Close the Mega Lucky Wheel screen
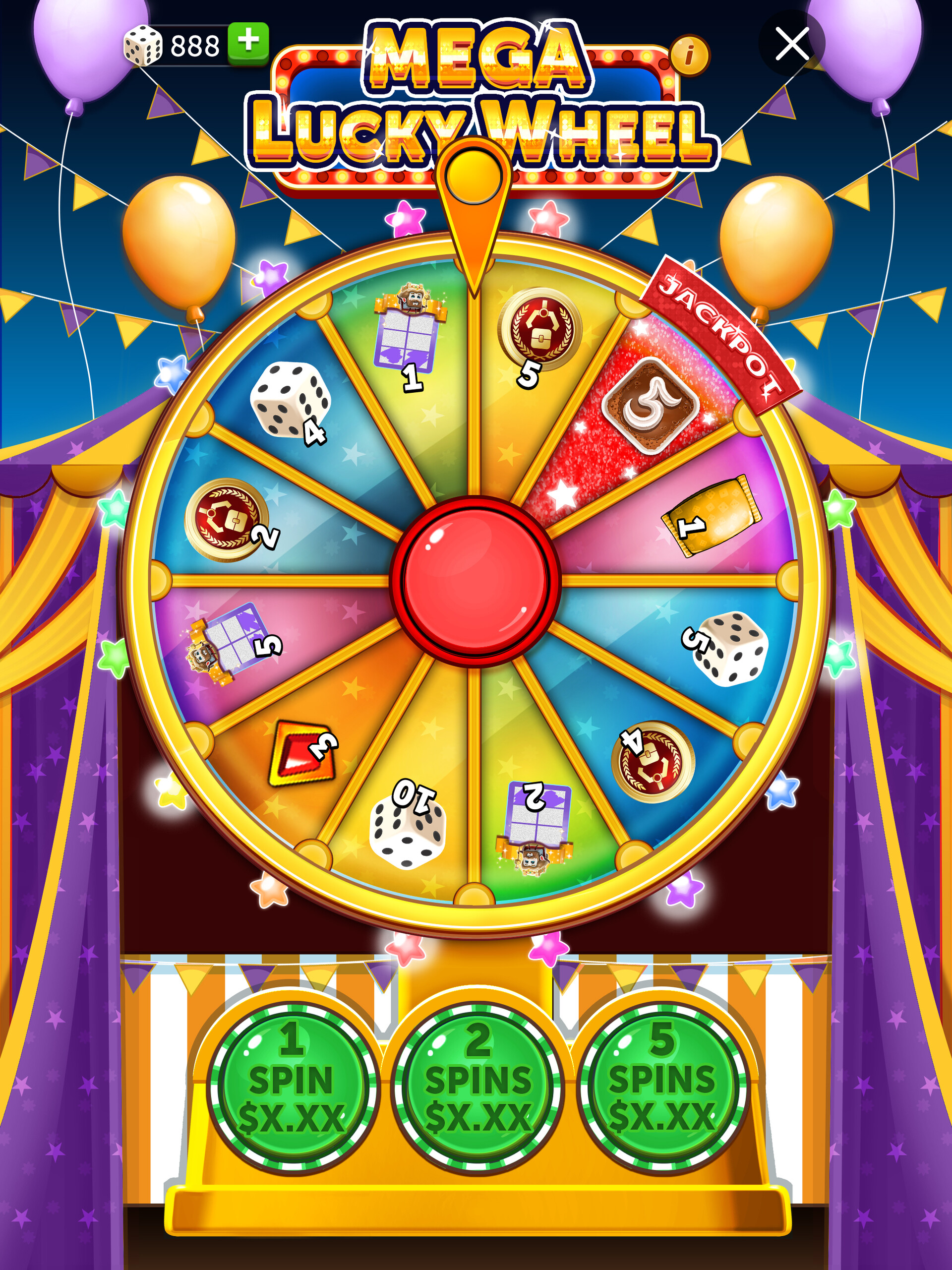This screenshot has height=1270, width=952. pyautogui.click(x=792, y=44)
